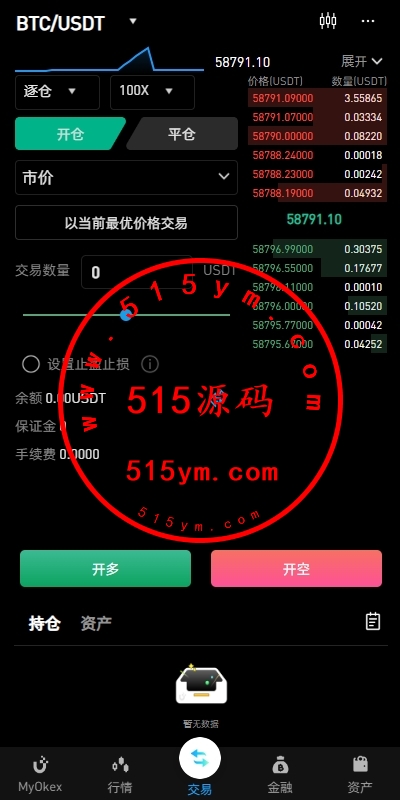Screen dimensions: 400x800
Task: Change the 100X leverage dropdown
Action: (x=152, y=92)
